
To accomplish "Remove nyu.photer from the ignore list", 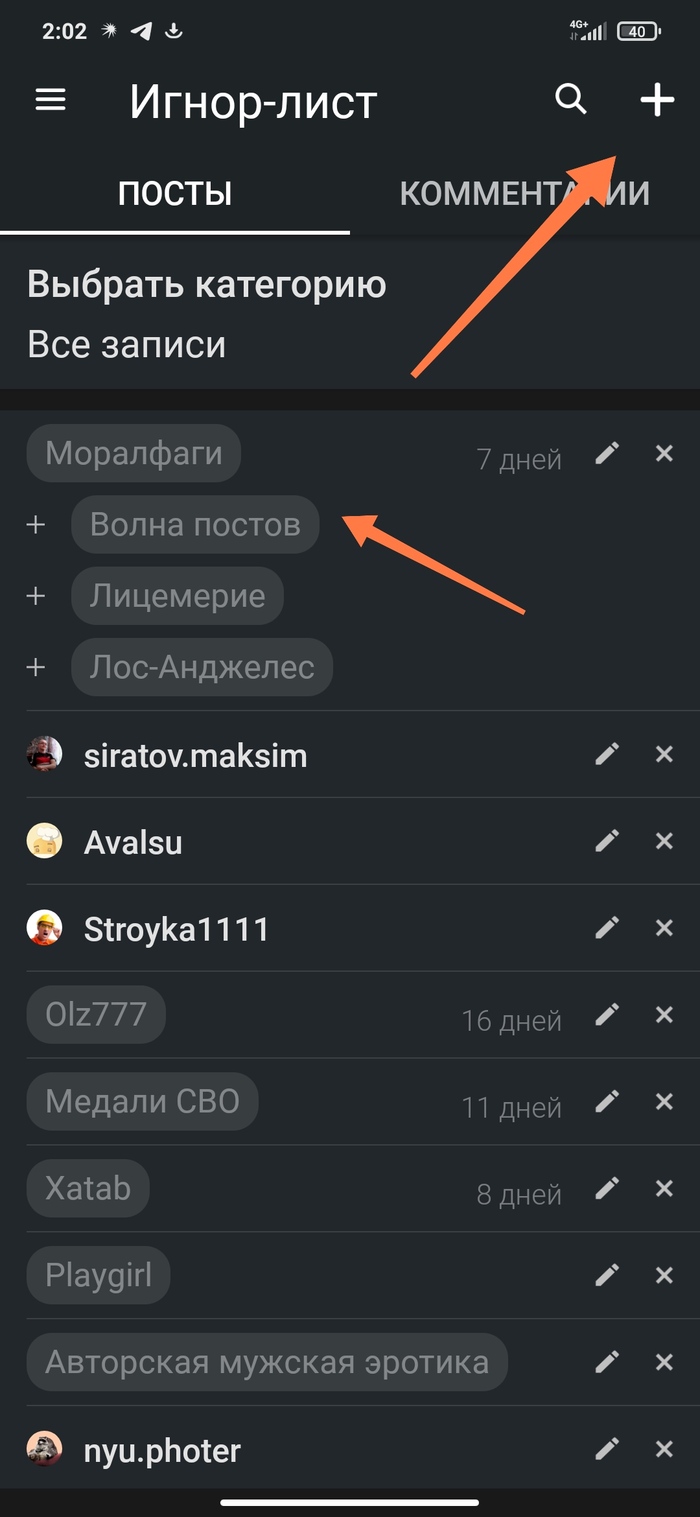I will click(664, 1449).
